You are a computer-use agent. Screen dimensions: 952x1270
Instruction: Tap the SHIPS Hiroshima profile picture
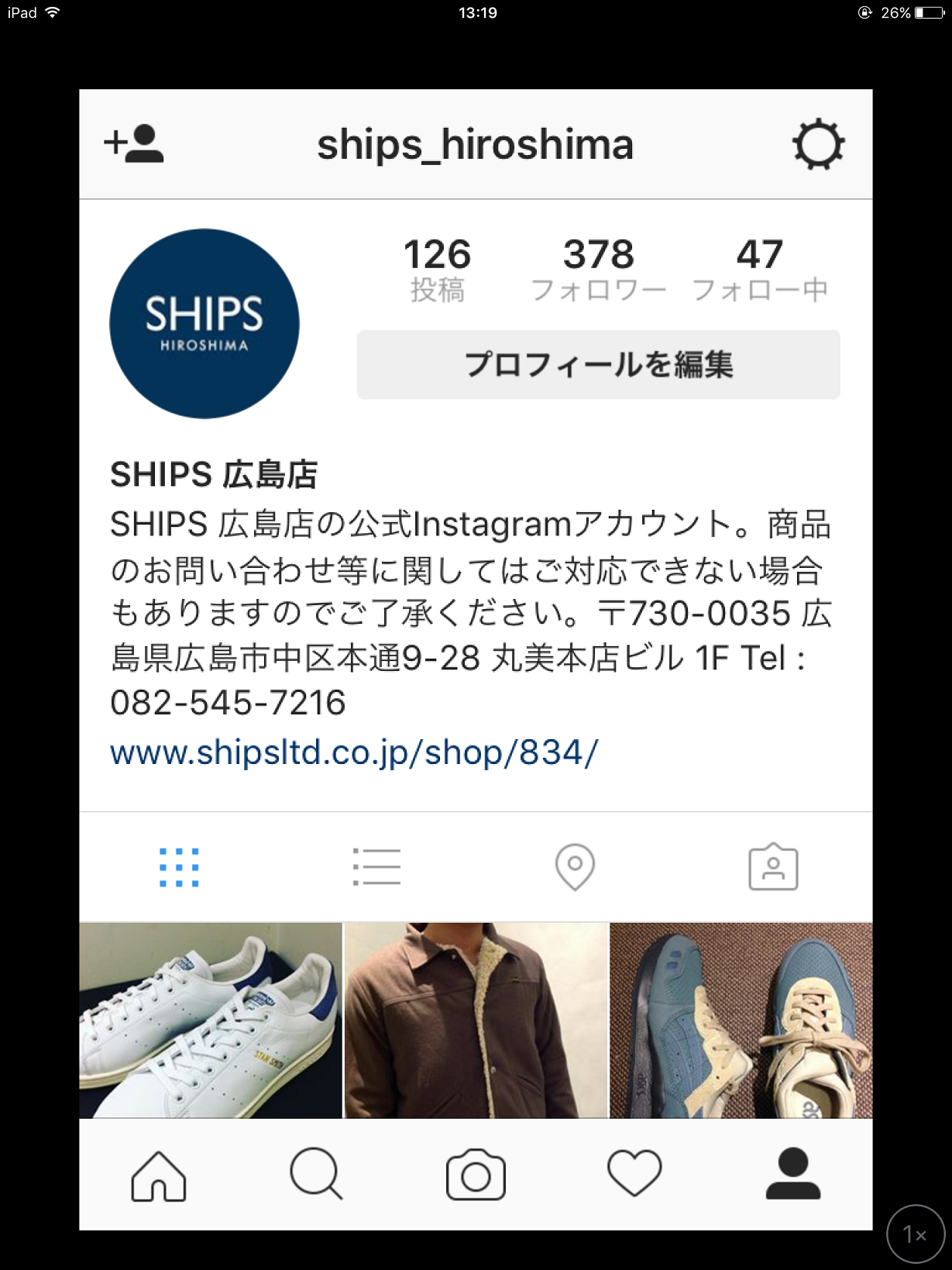coord(204,324)
